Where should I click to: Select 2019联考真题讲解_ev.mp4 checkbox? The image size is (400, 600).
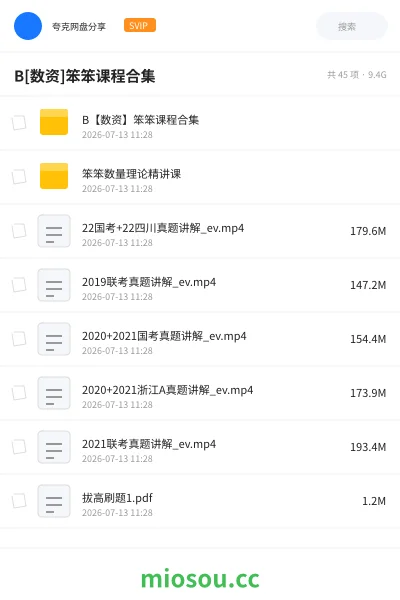pyautogui.click(x=19, y=285)
